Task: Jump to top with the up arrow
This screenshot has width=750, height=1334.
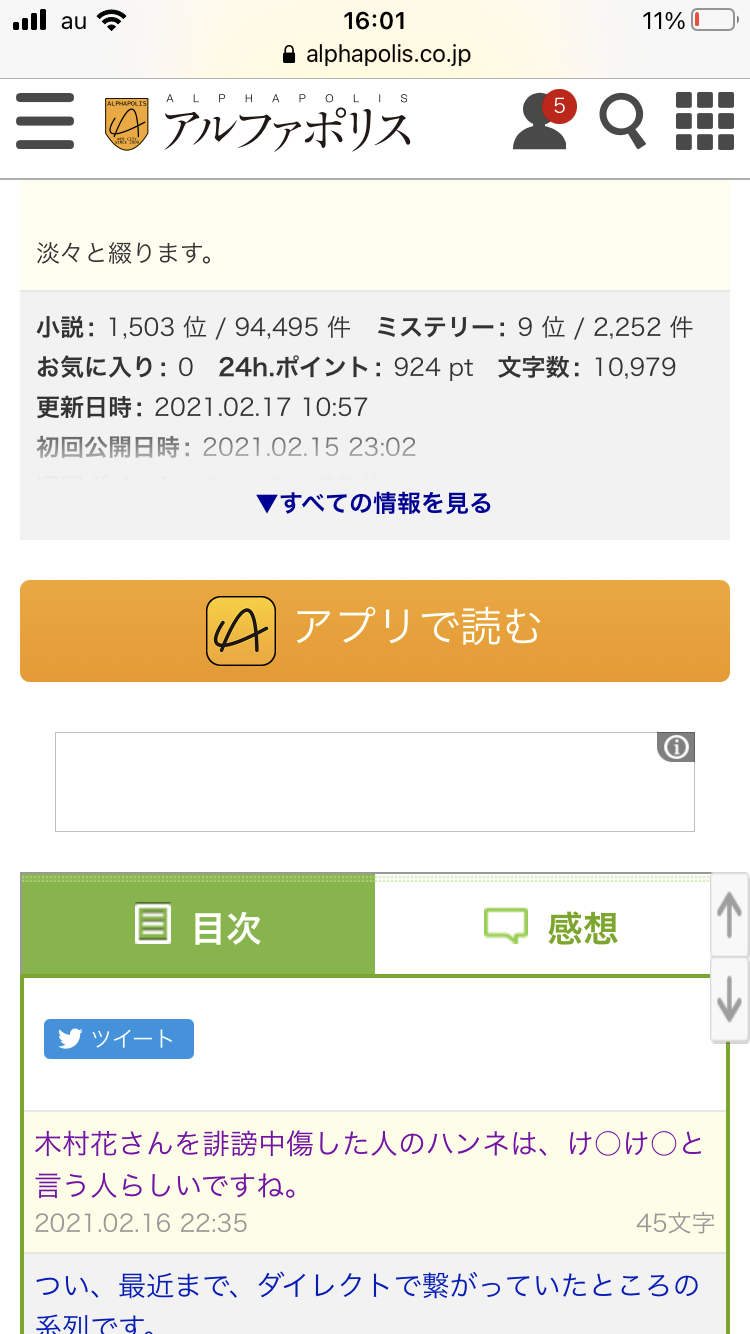Action: (730, 915)
